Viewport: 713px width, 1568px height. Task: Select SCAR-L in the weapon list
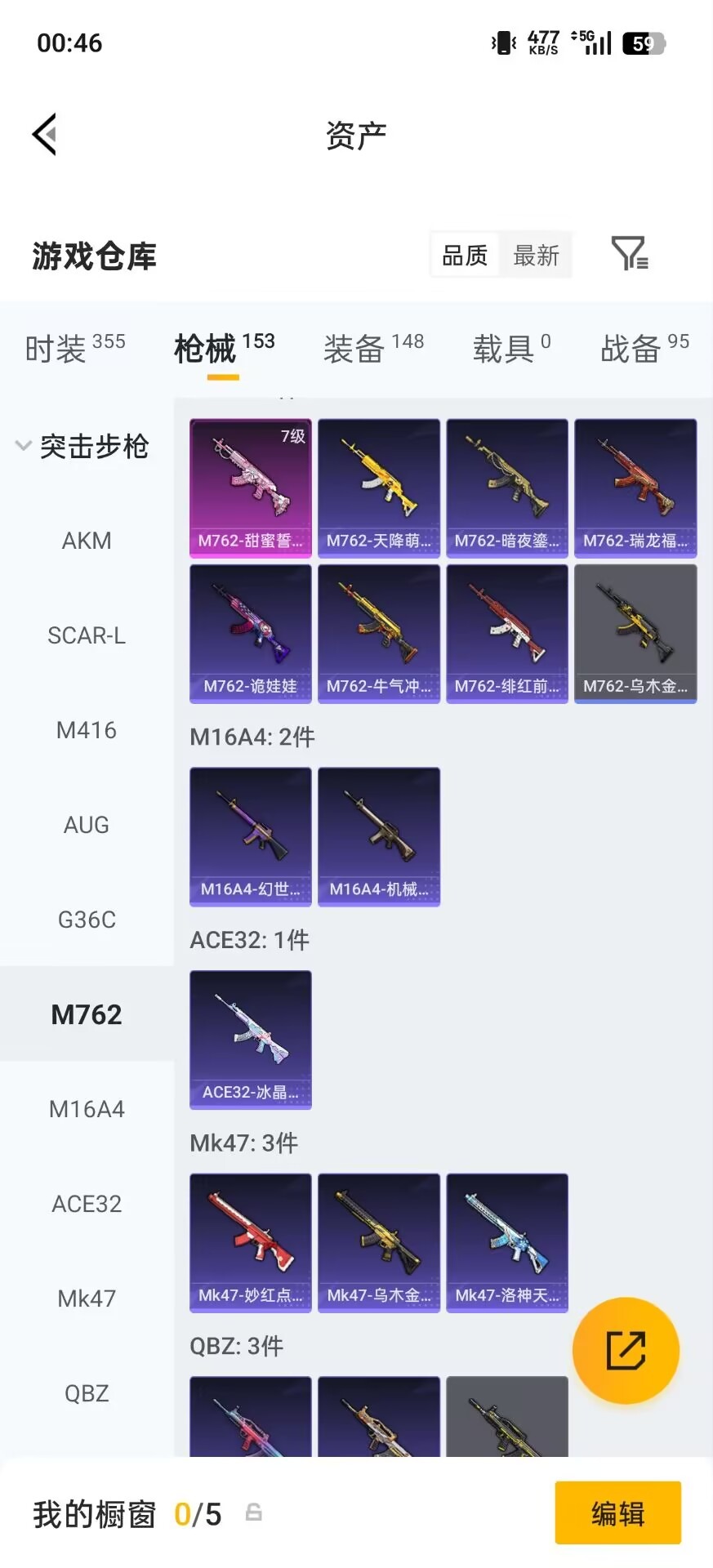(87, 635)
